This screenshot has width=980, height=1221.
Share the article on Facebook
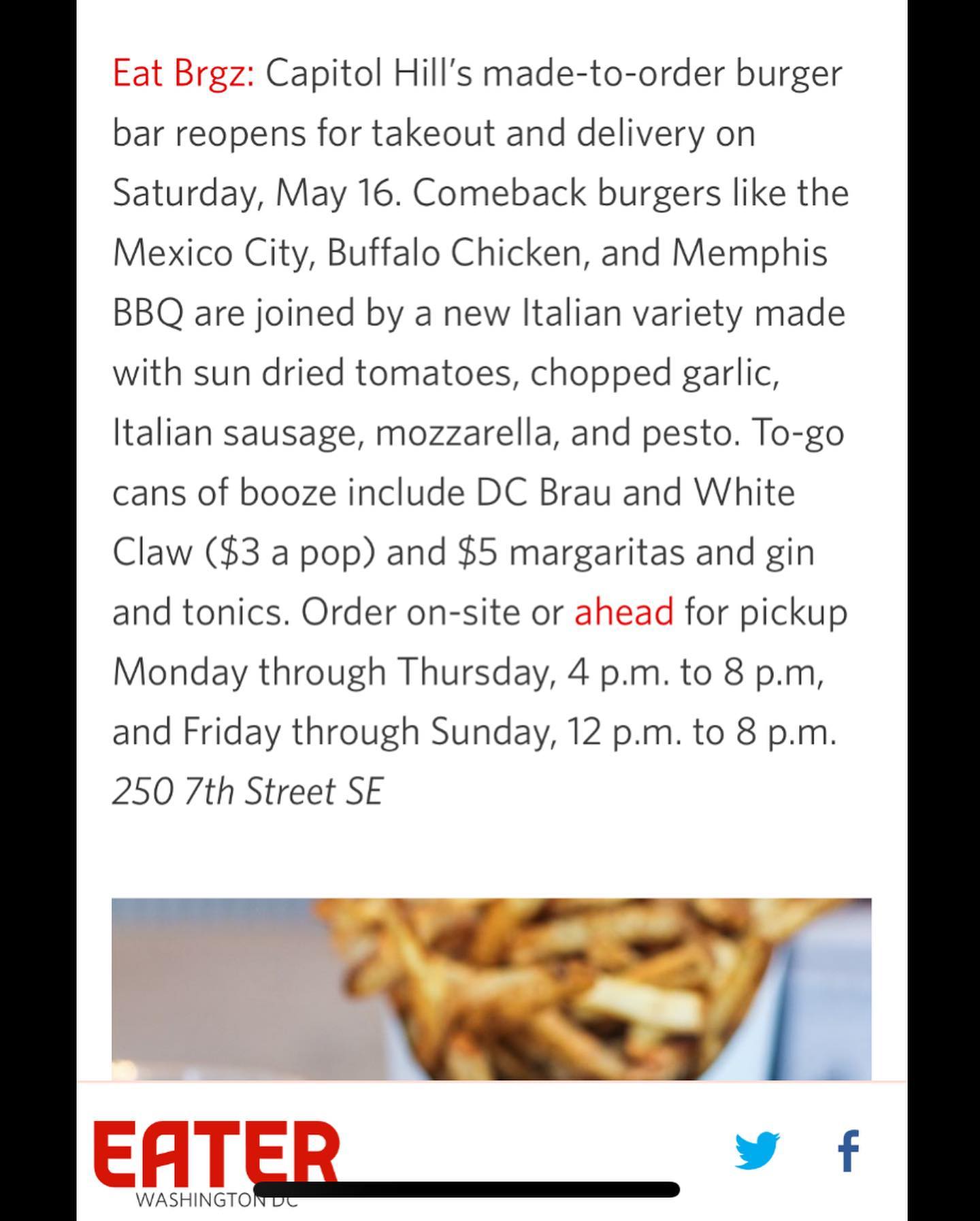point(848,1151)
